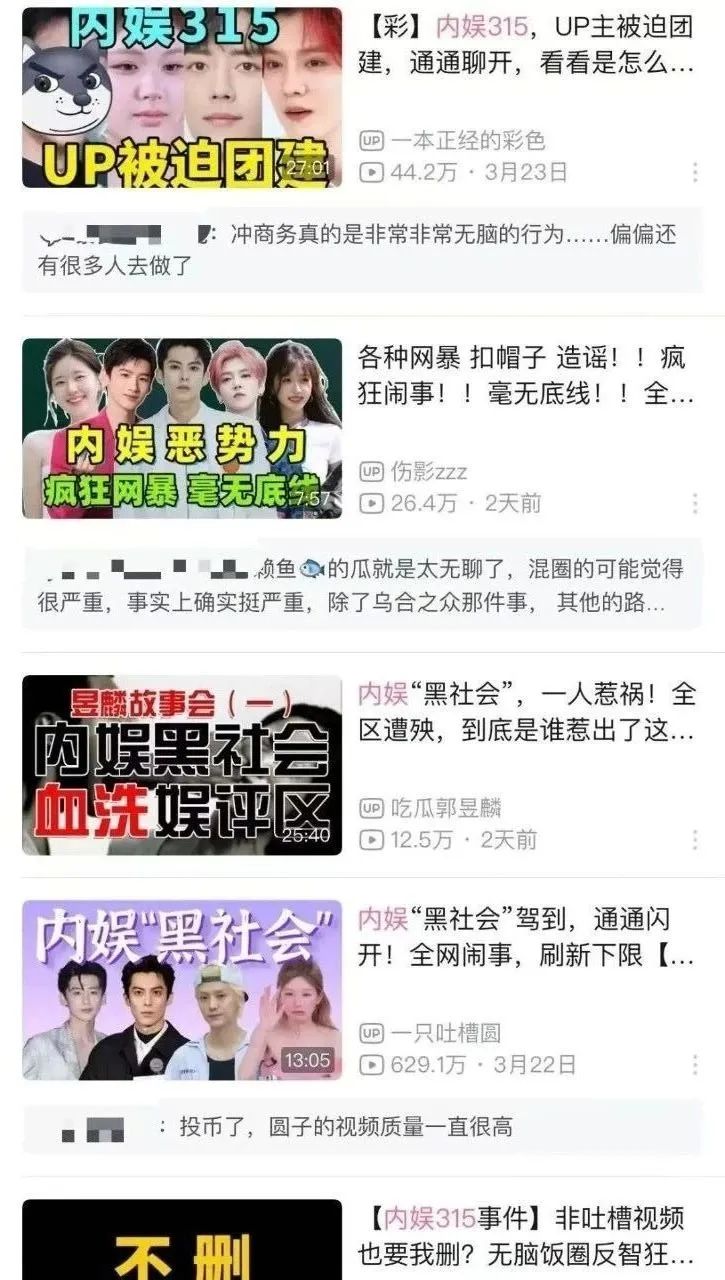This screenshot has height=1280, width=725.
Task: Open more options for 一本正经的彩色 video
Action: coord(695,172)
